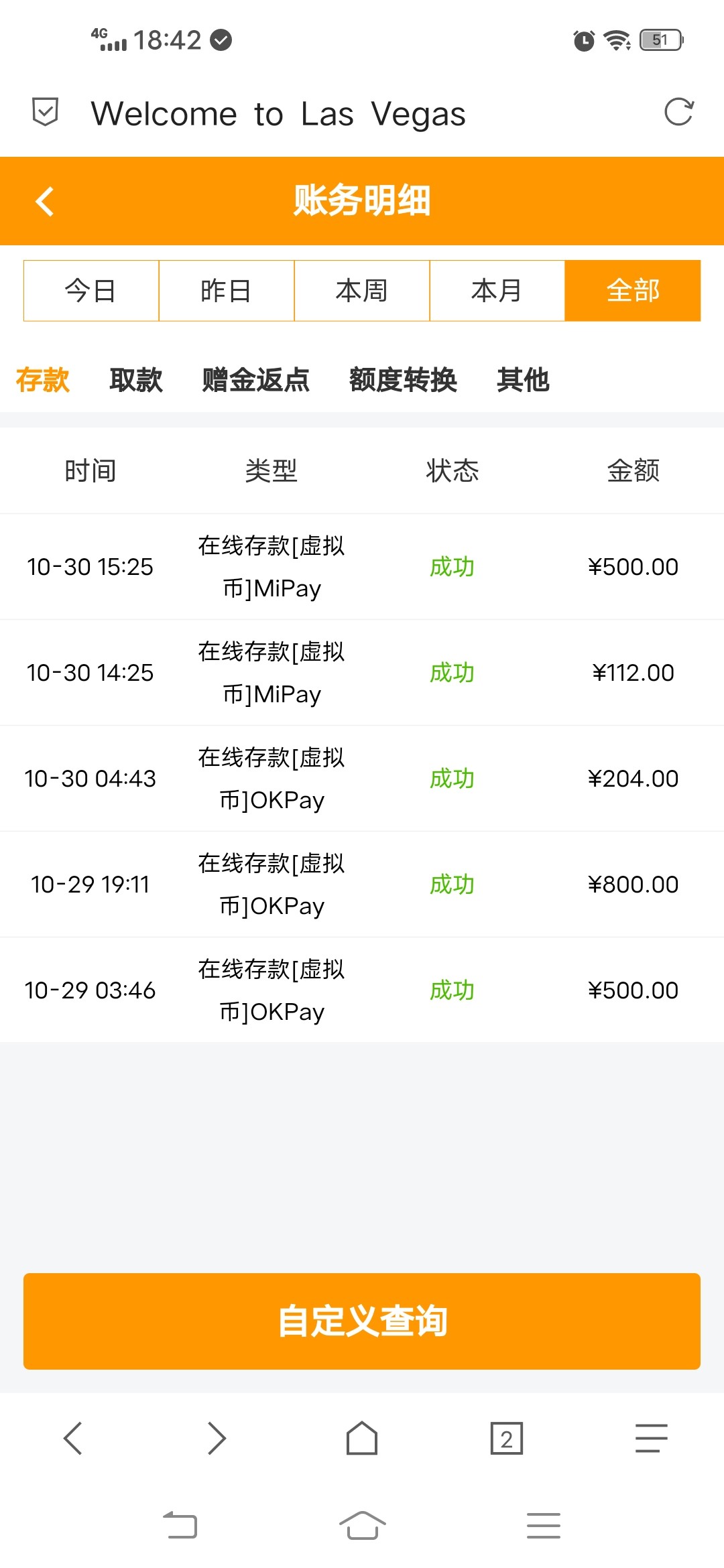Show records for 本月

pos(497,291)
